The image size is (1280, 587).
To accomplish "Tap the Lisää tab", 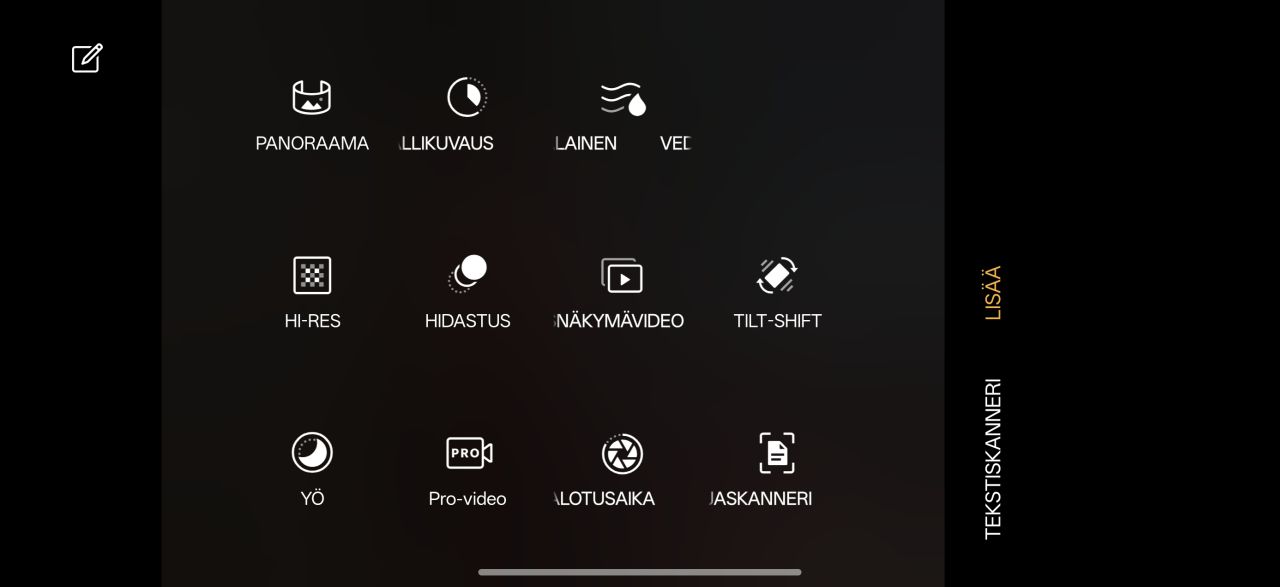I will [x=992, y=292].
